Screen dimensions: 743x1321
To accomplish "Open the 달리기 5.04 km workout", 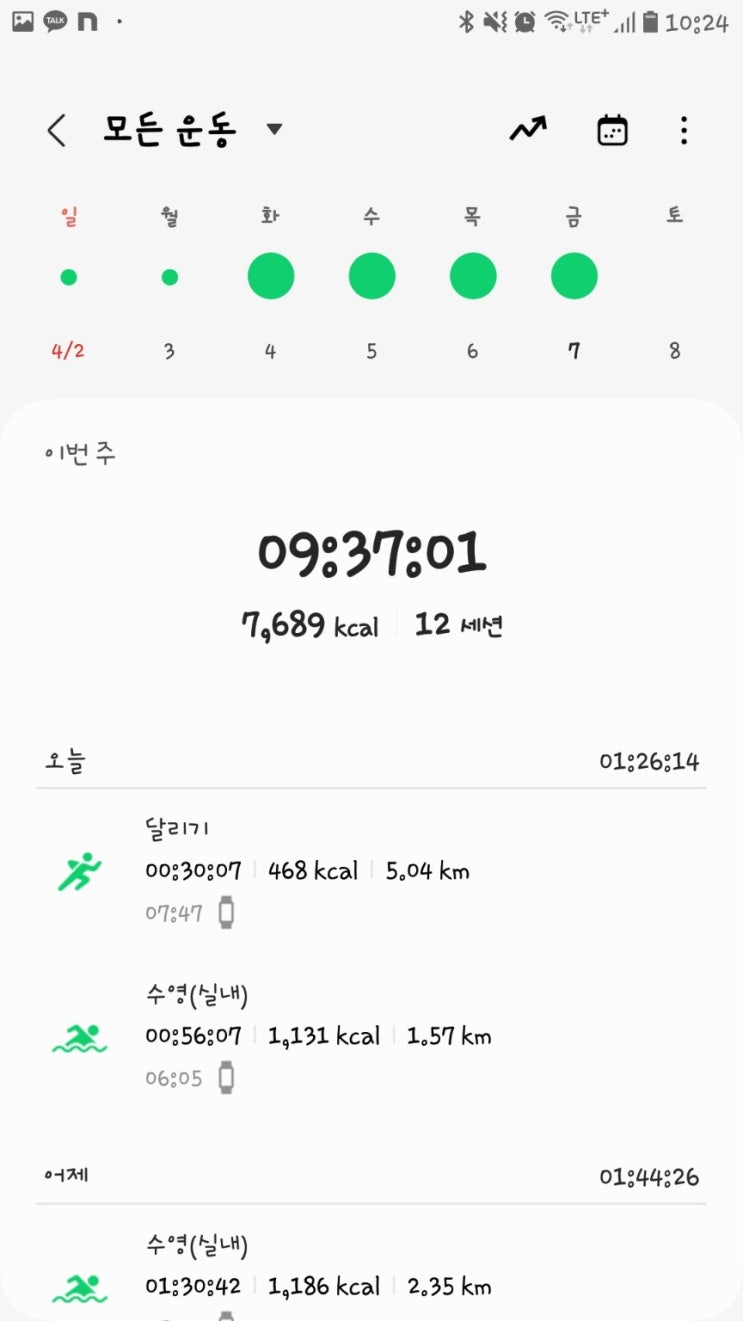I will click(370, 871).
